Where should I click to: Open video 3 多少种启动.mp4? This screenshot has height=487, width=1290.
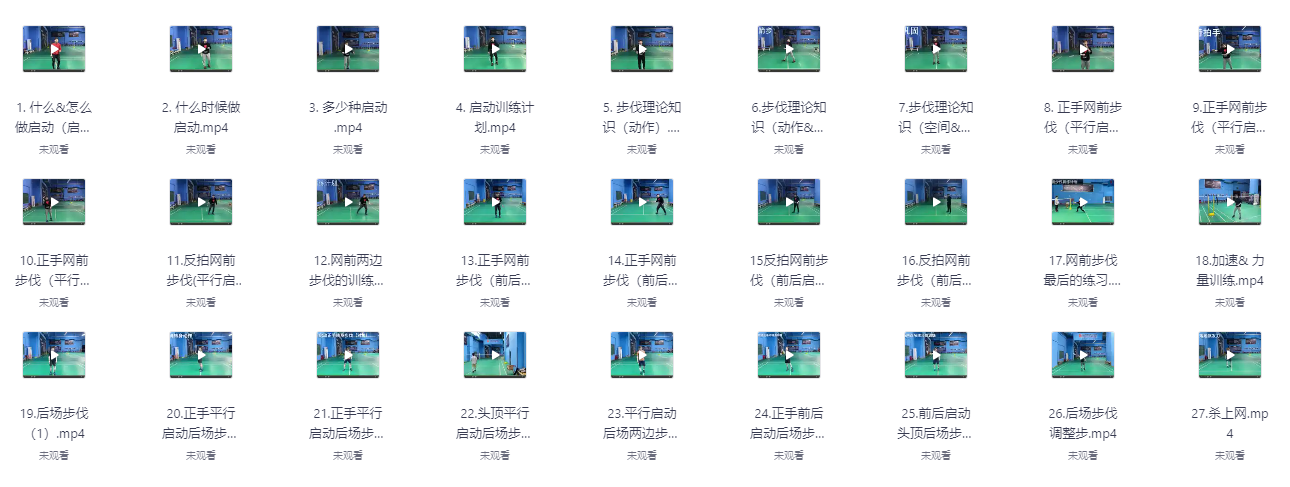(348, 49)
